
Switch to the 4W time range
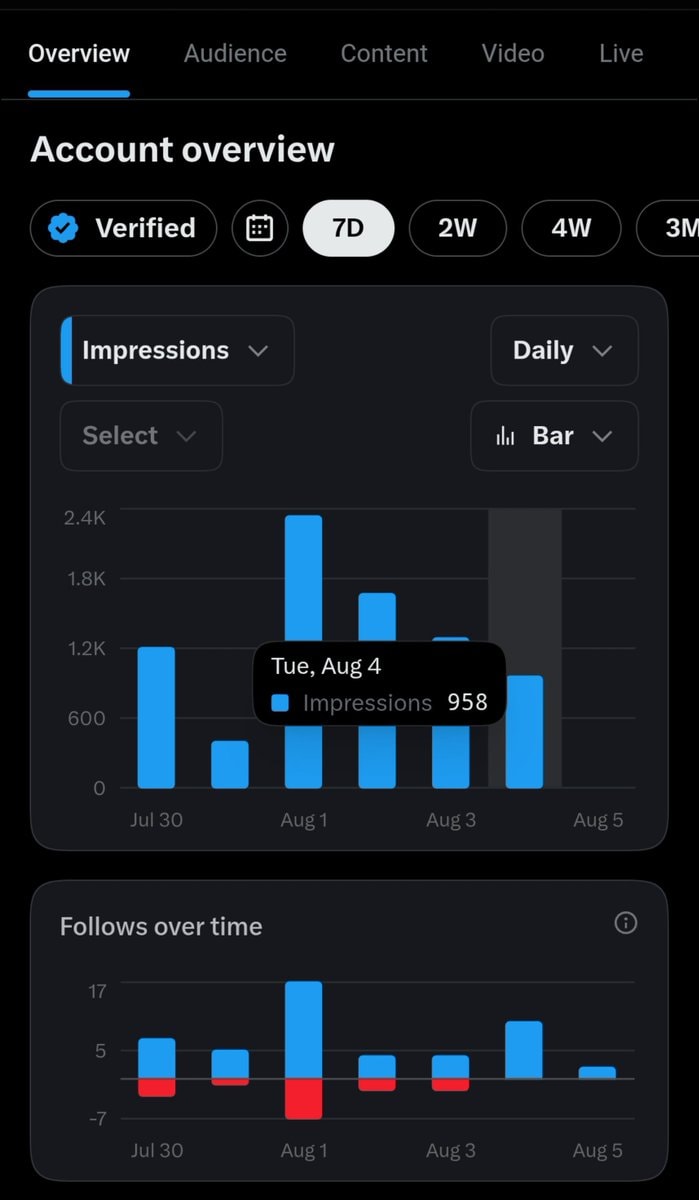[571, 228]
